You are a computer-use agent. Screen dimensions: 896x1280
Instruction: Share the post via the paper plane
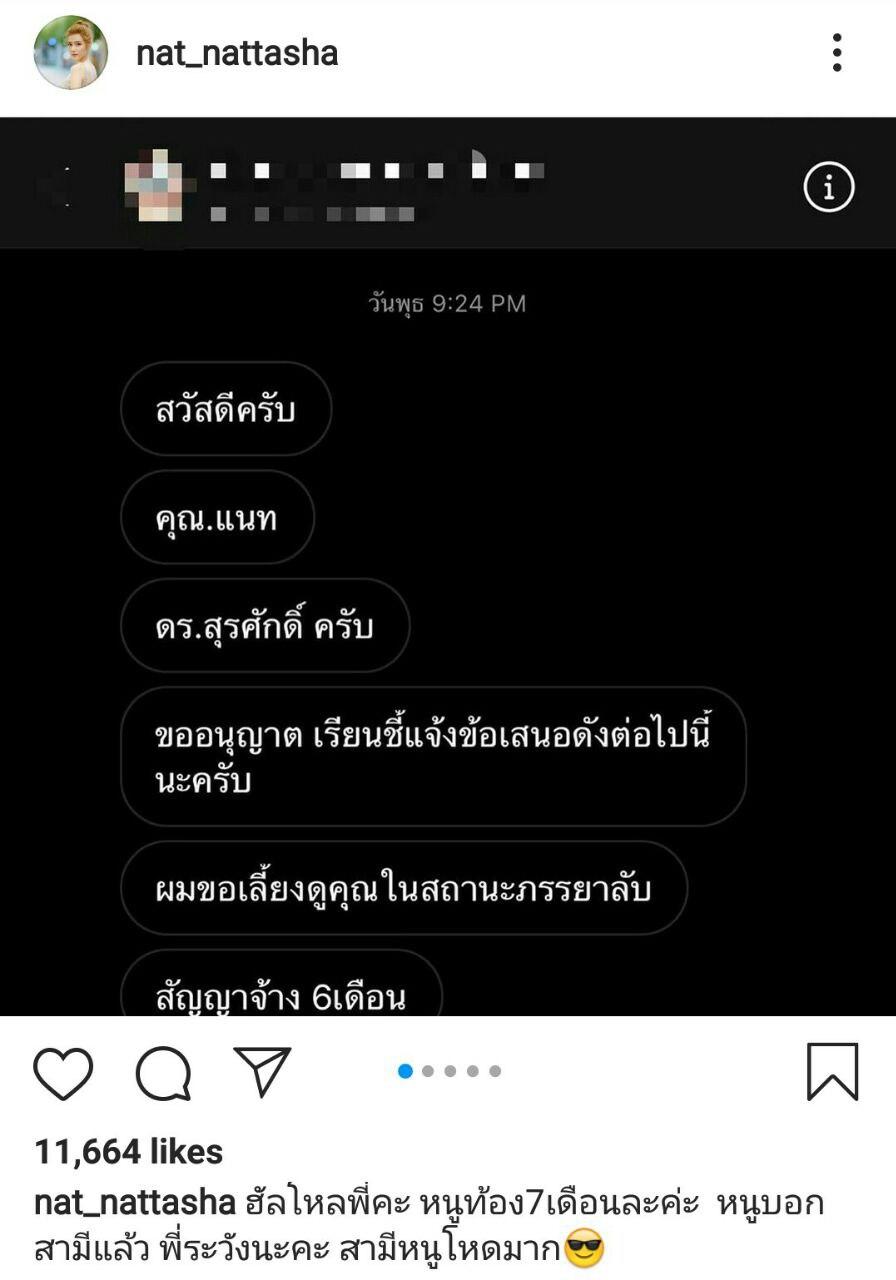tap(262, 1070)
